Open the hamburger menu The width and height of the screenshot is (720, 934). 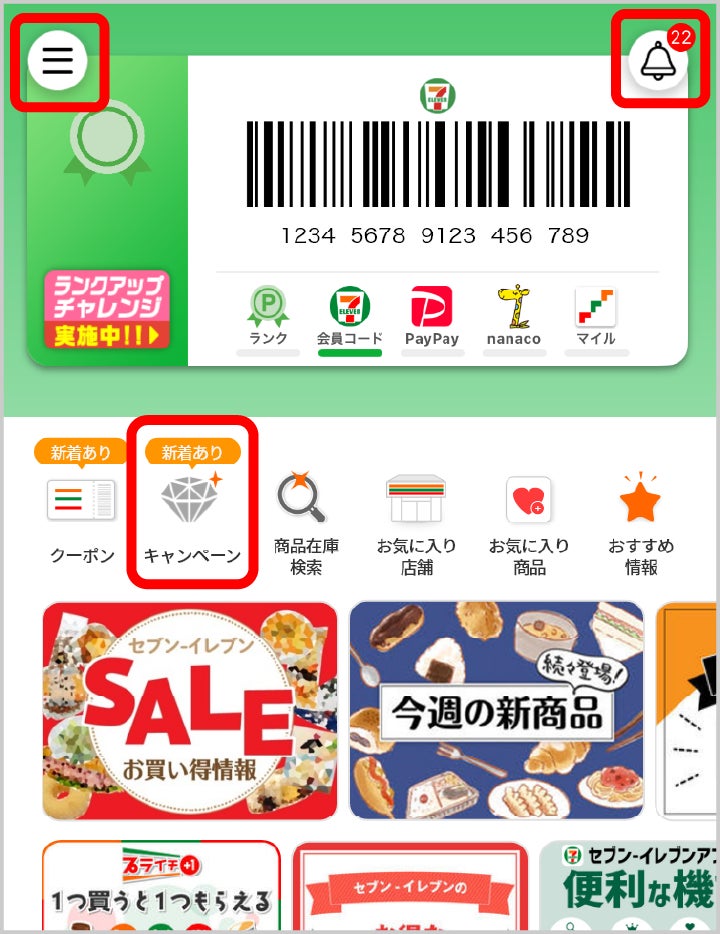(58, 61)
